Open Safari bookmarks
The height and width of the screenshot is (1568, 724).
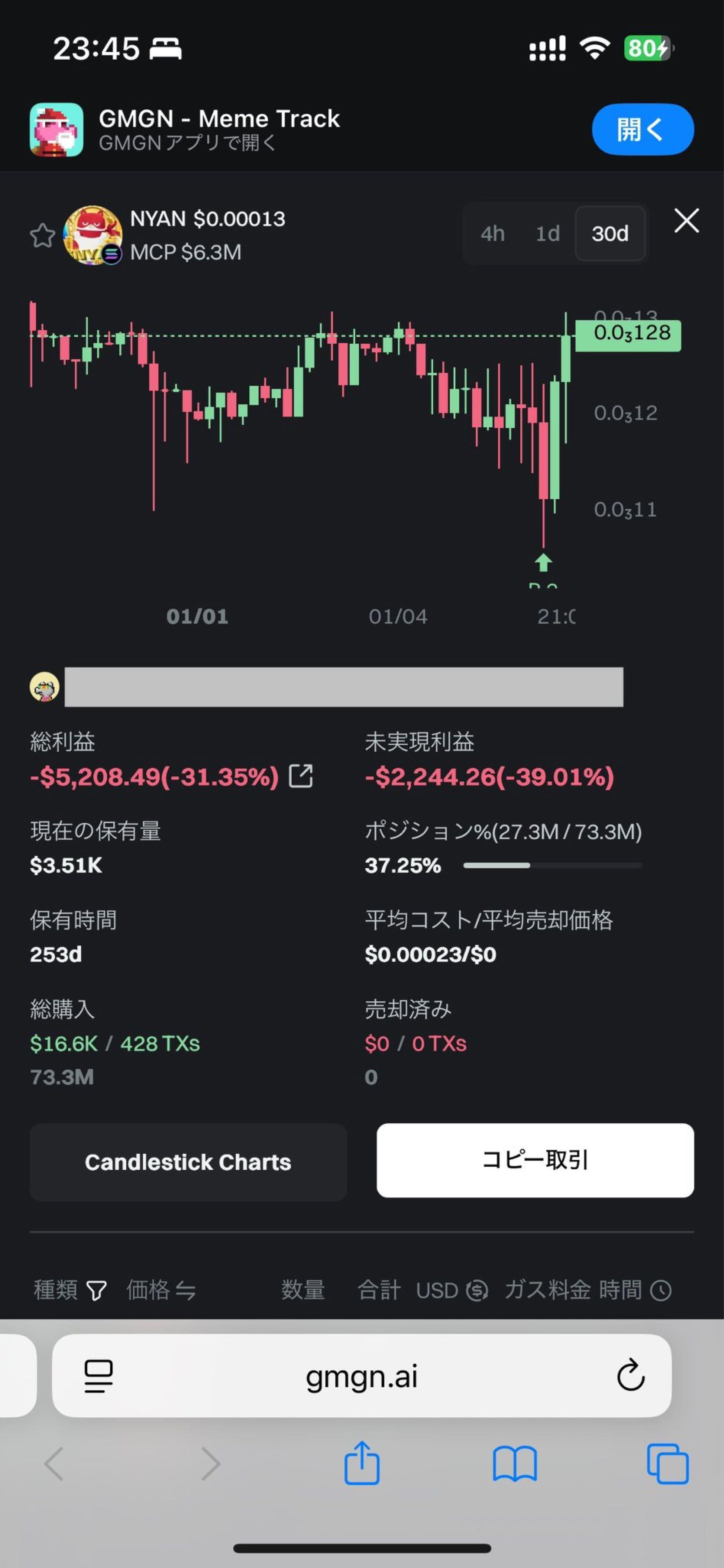(514, 1464)
